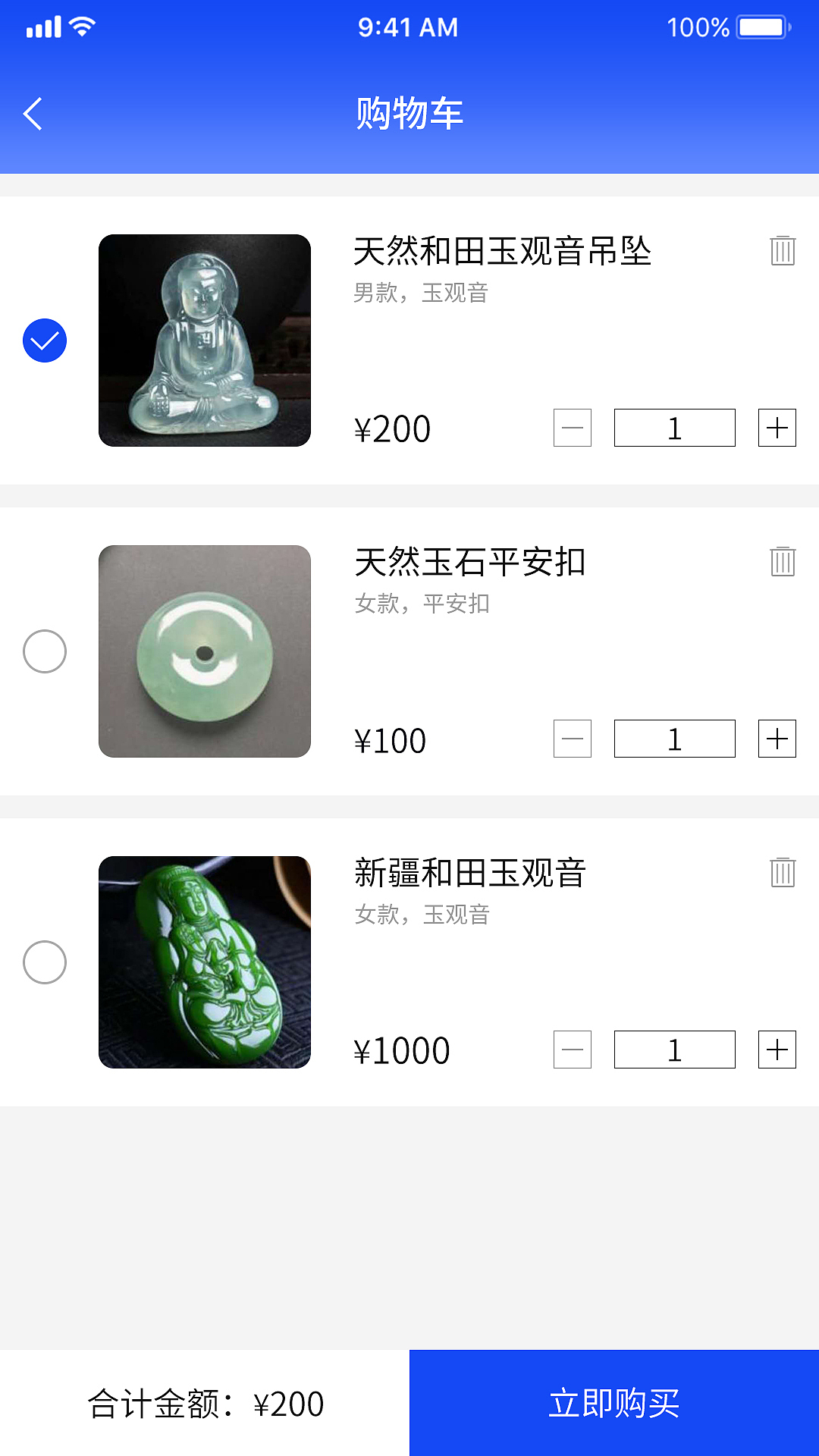Tap the back arrow to leave the cart

[x=33, y=112]
